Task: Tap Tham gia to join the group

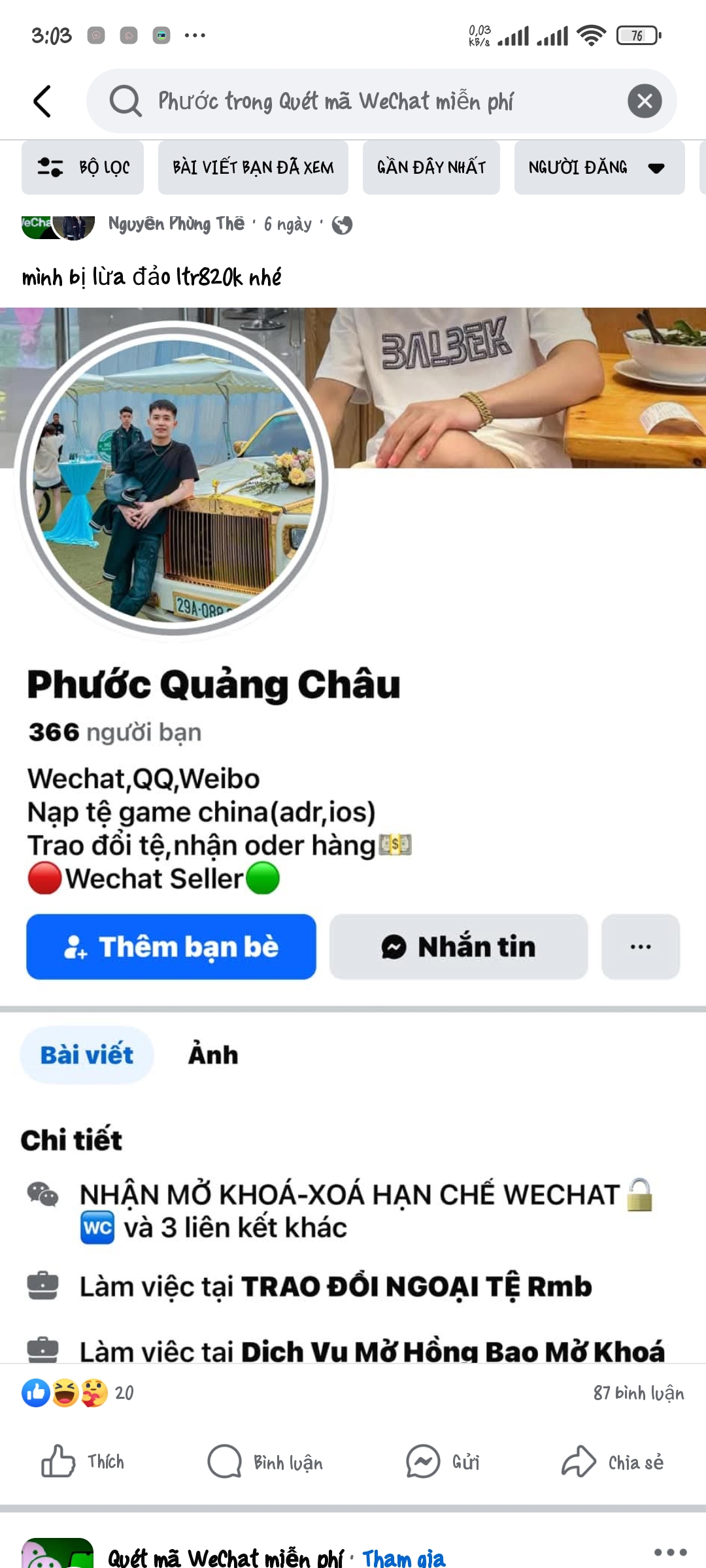Action: point(403,1558)
